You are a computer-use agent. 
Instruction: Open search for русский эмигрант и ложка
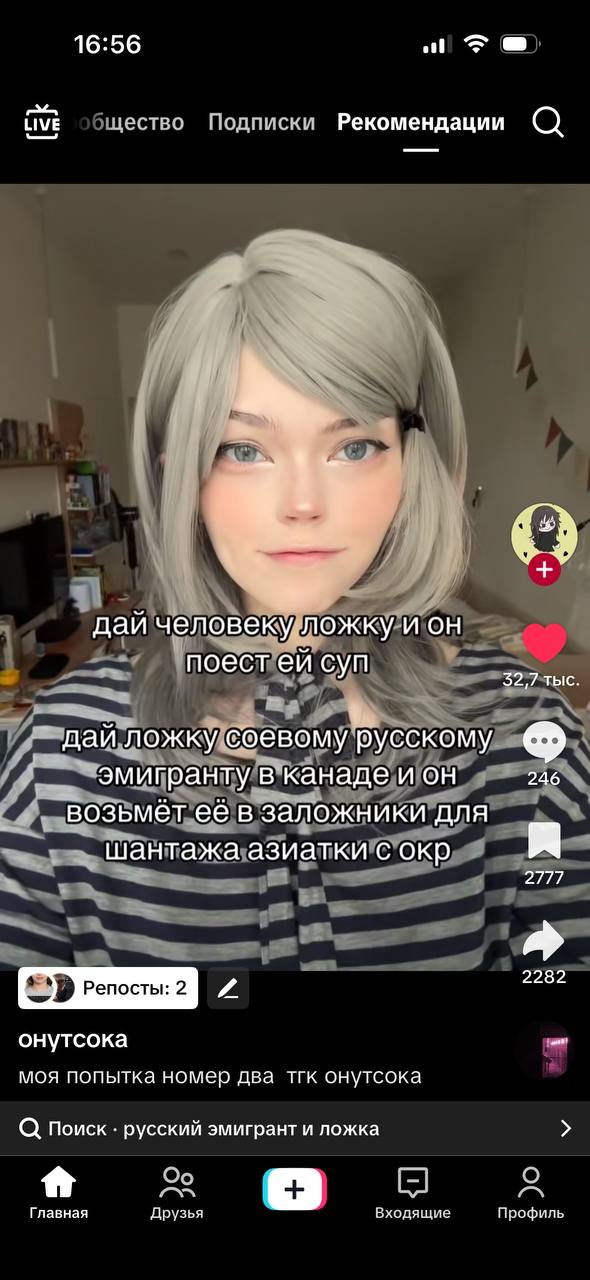coord(295,1129)
